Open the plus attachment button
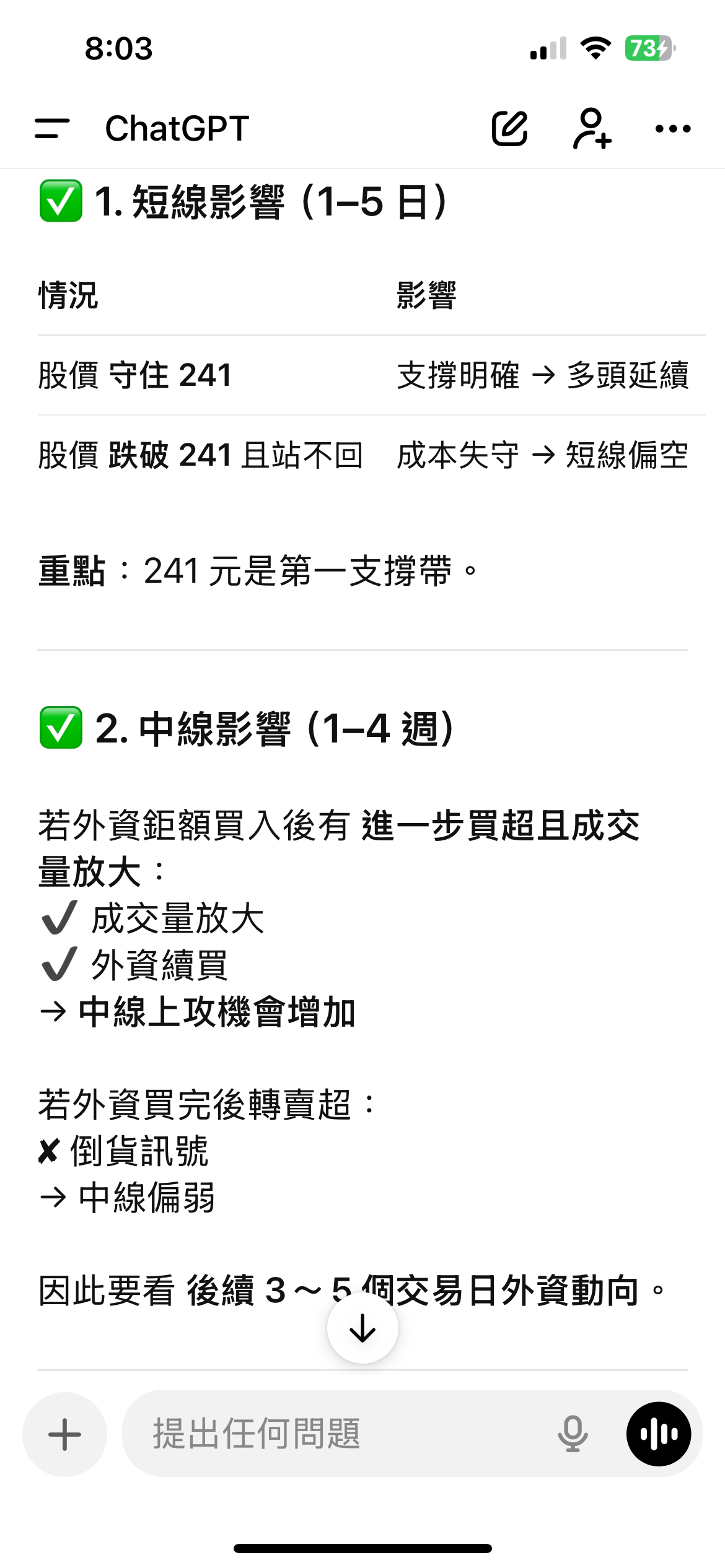The width and height of the screenshot is (725, 1568). tap(64, 1434)
